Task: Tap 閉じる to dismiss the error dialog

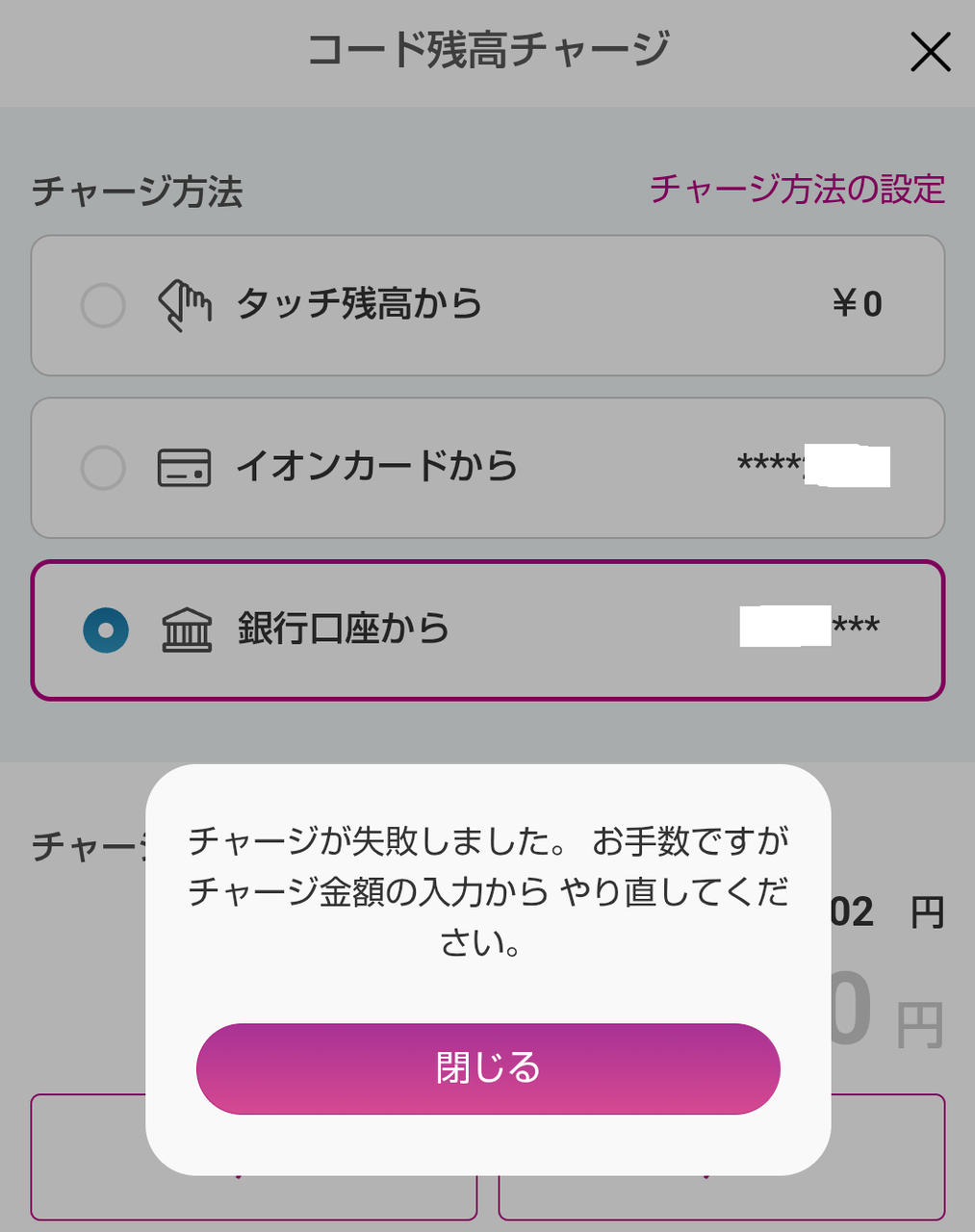Action: [x=488, y=1068]
